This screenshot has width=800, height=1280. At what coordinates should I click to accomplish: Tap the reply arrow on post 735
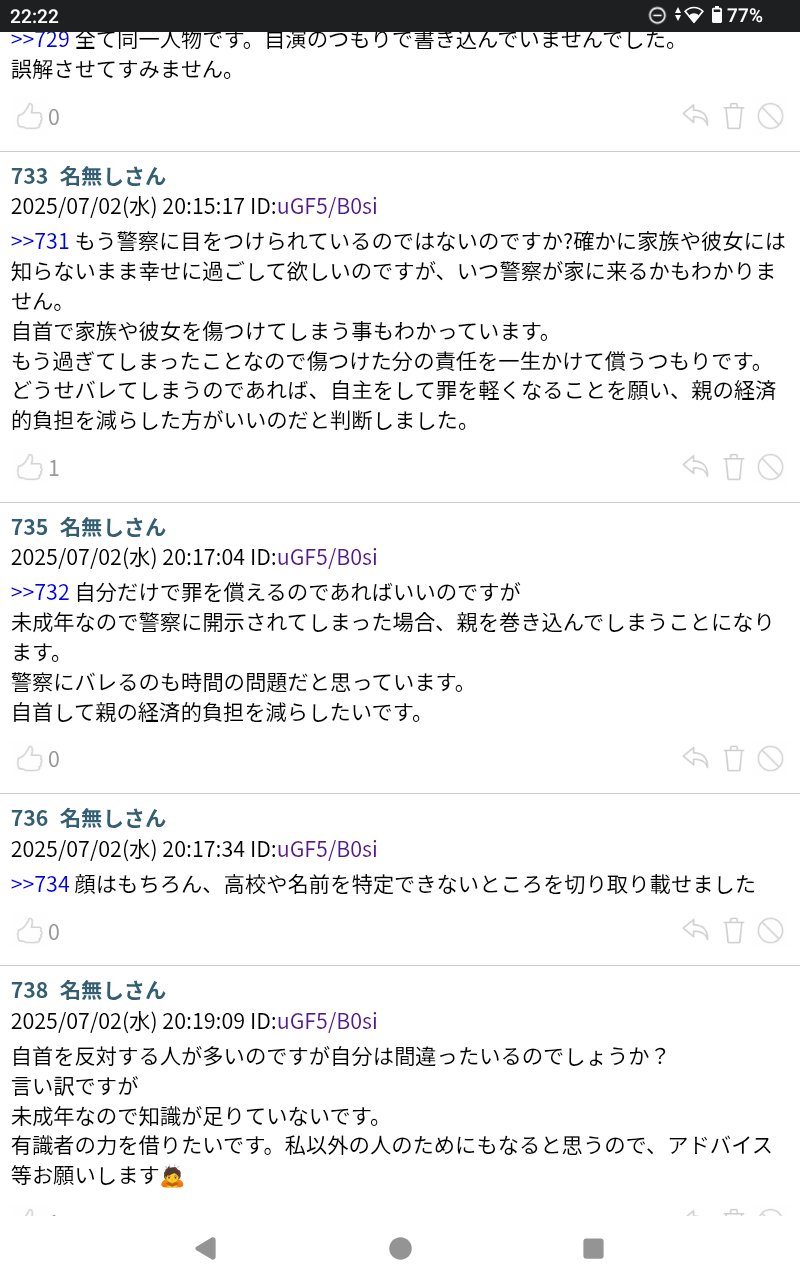pyautogui.click(x=697, y=758)
